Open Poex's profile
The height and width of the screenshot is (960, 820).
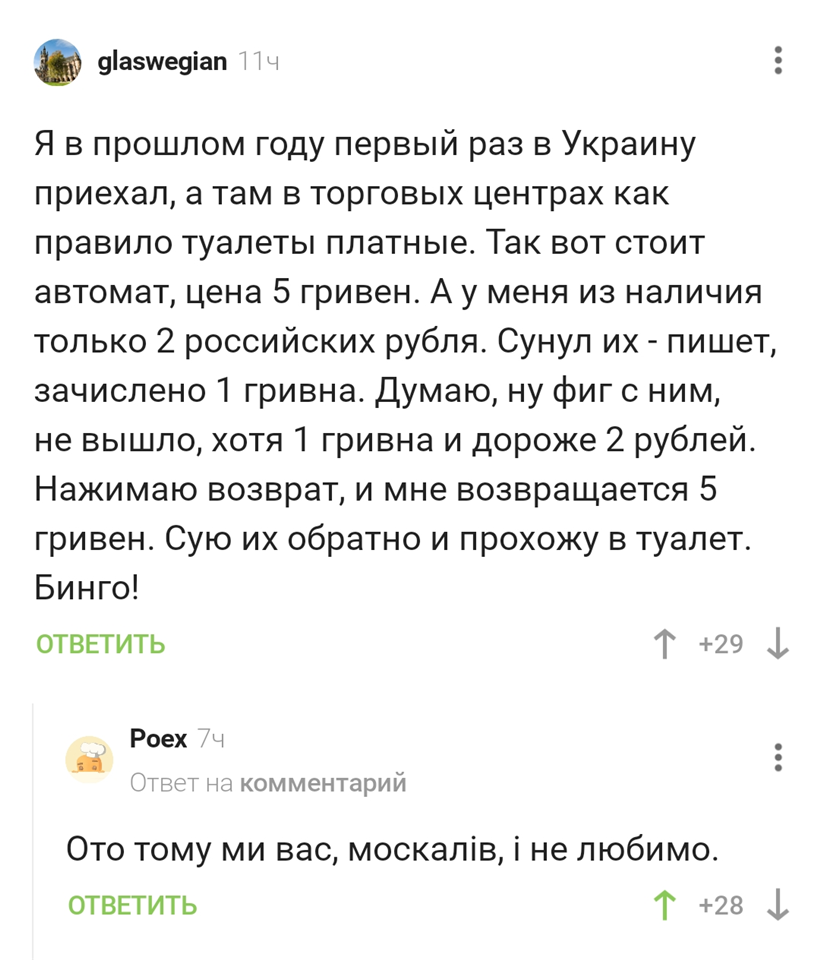pos(158,739)
